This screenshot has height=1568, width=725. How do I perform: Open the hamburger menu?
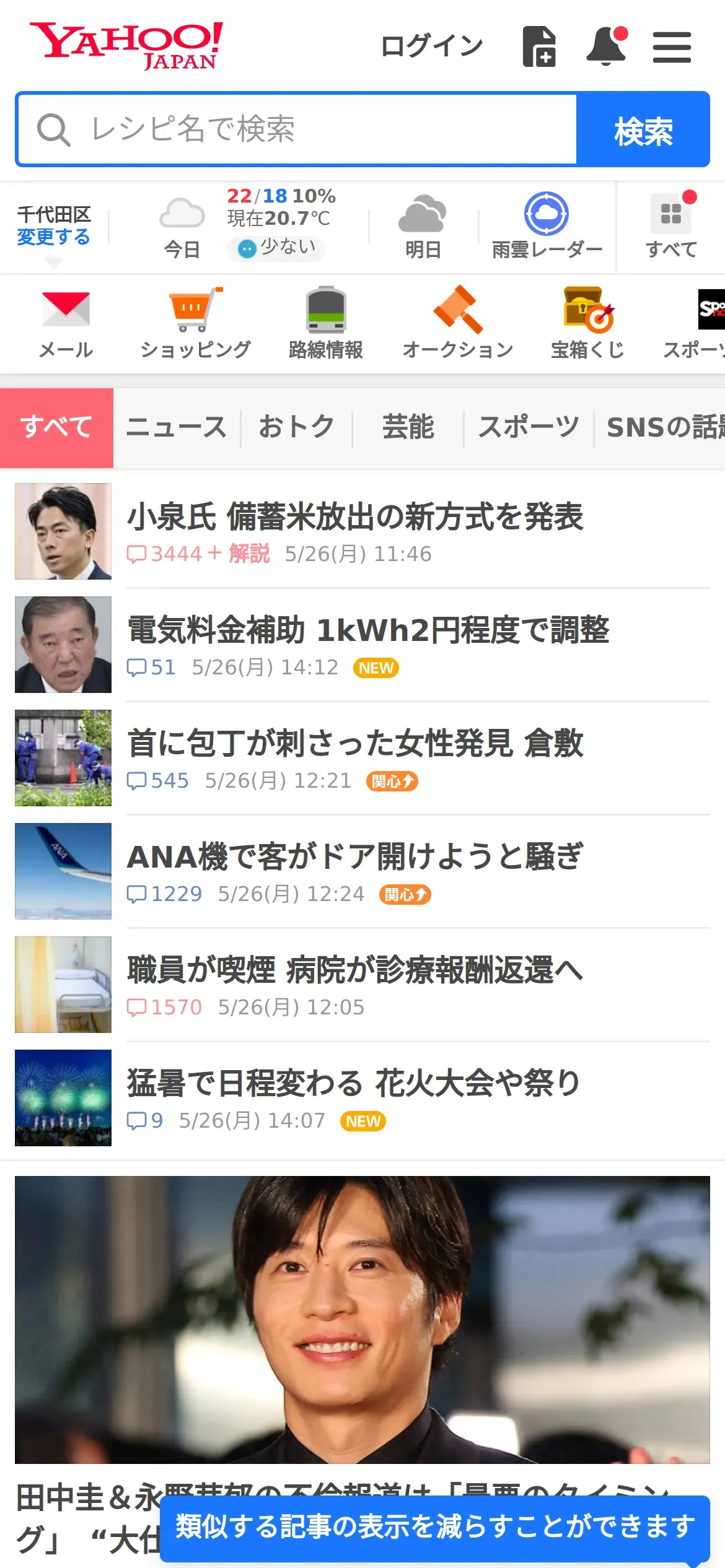tap(672, 47)
